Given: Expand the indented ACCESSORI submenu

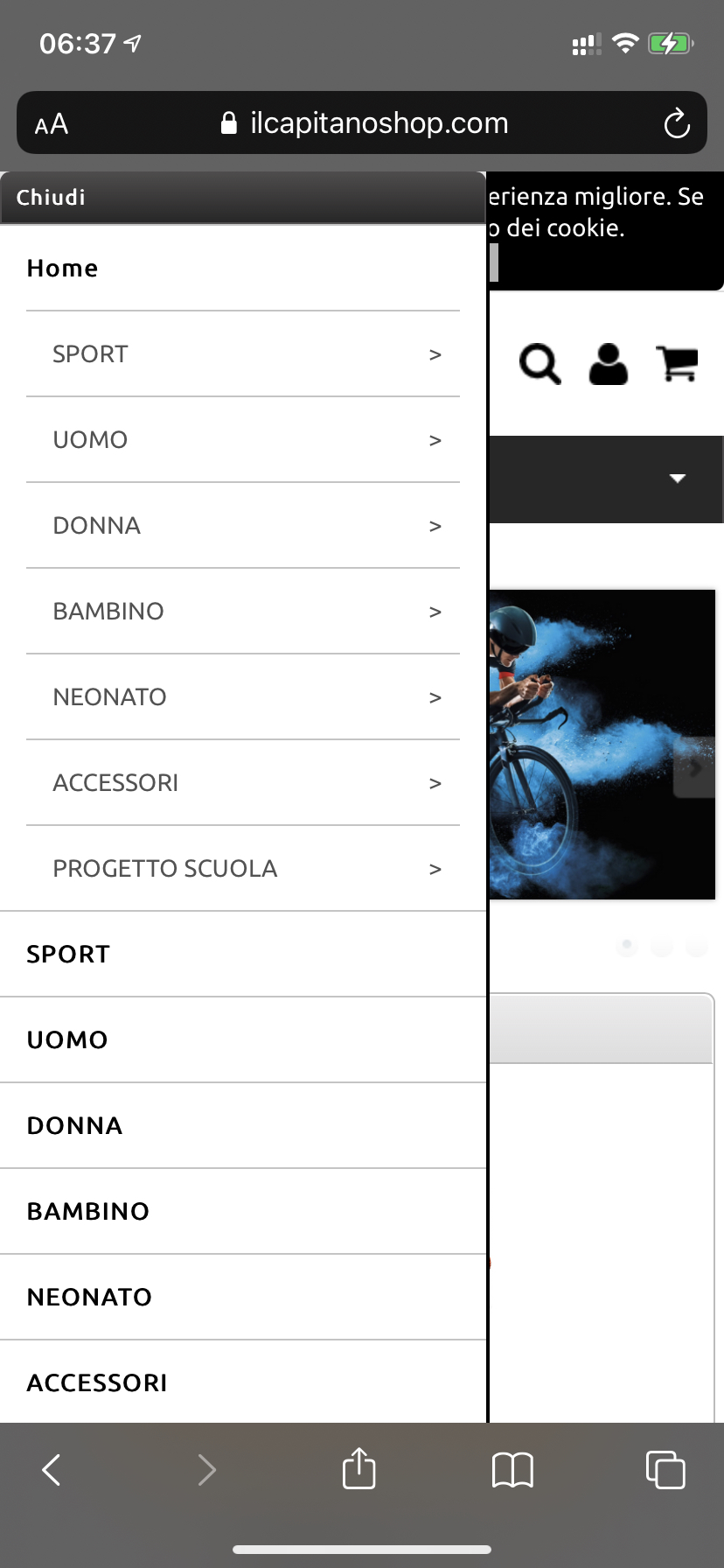Looking at the screenshot, I should (x=435, y=783).
